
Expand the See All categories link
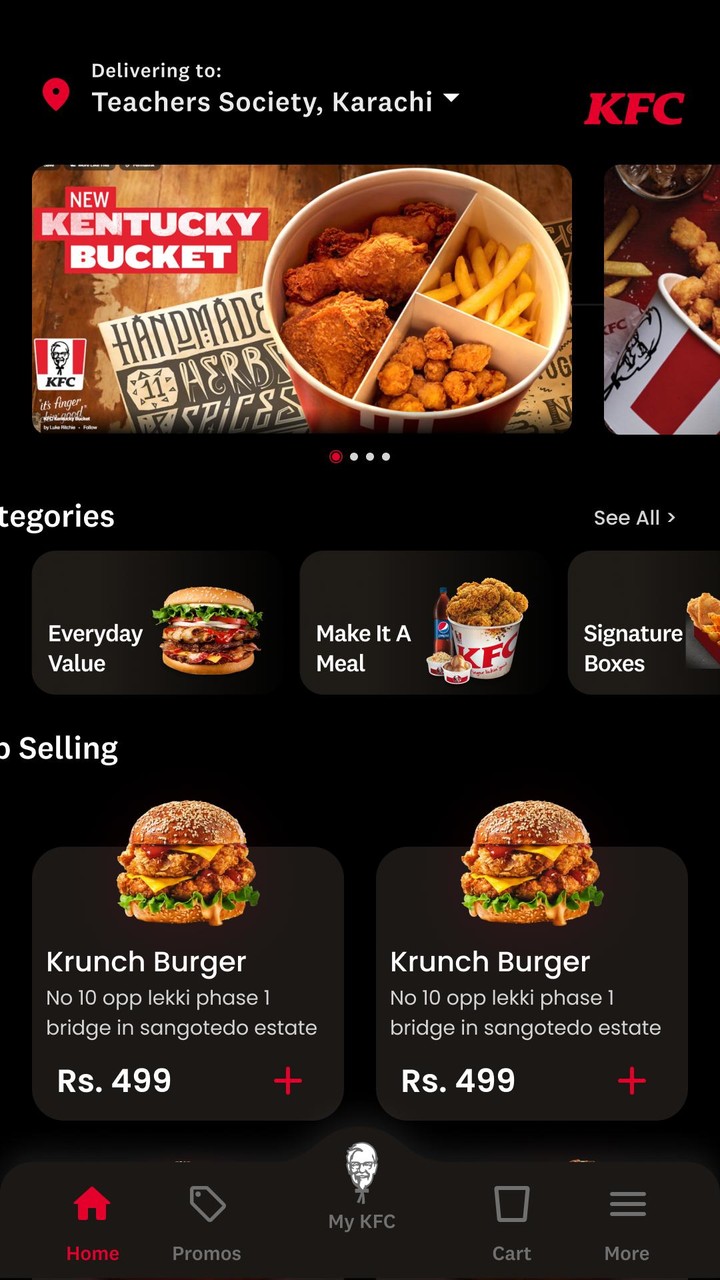[x=635, y=518]
